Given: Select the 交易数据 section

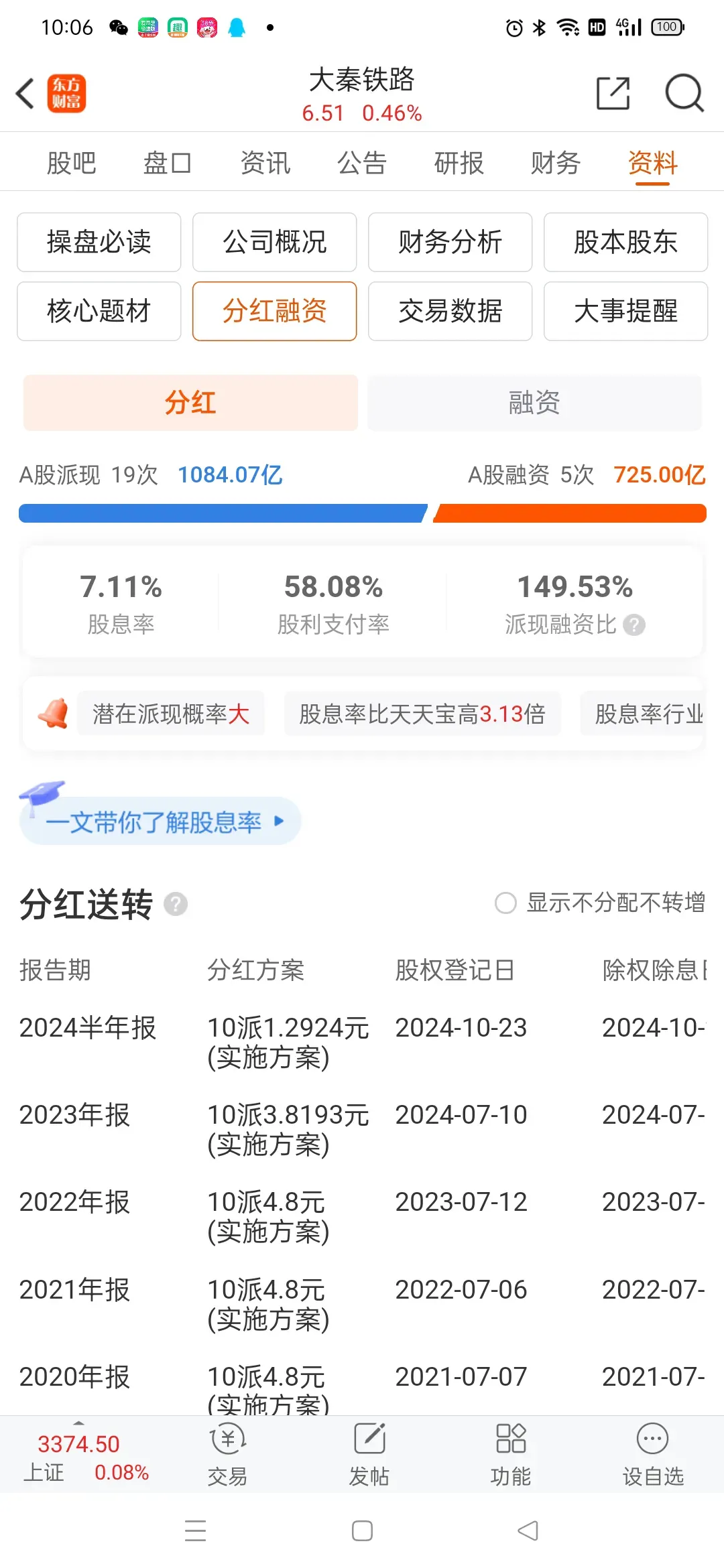Looking at the screenshot, I should (450, 311).
